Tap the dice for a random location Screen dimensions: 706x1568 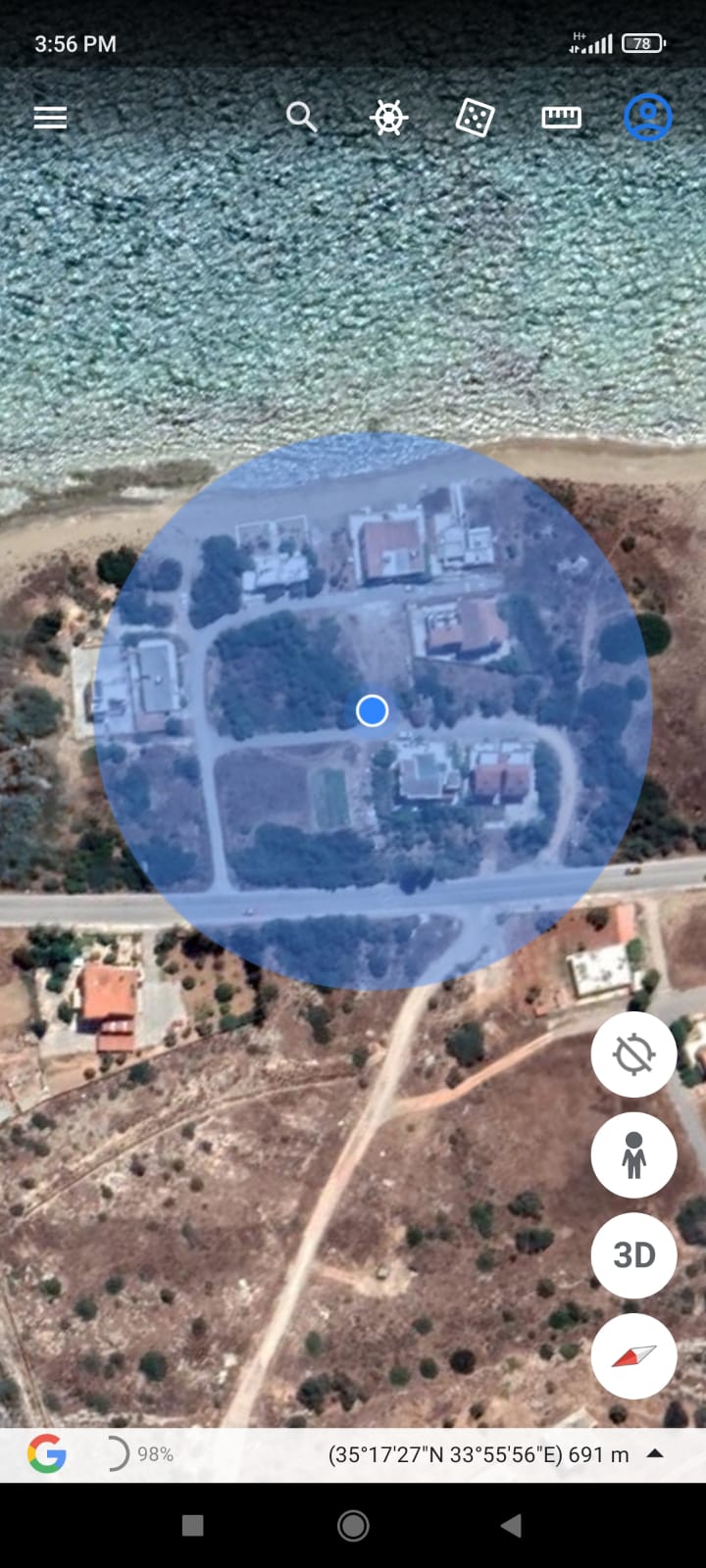click(475, 118)
